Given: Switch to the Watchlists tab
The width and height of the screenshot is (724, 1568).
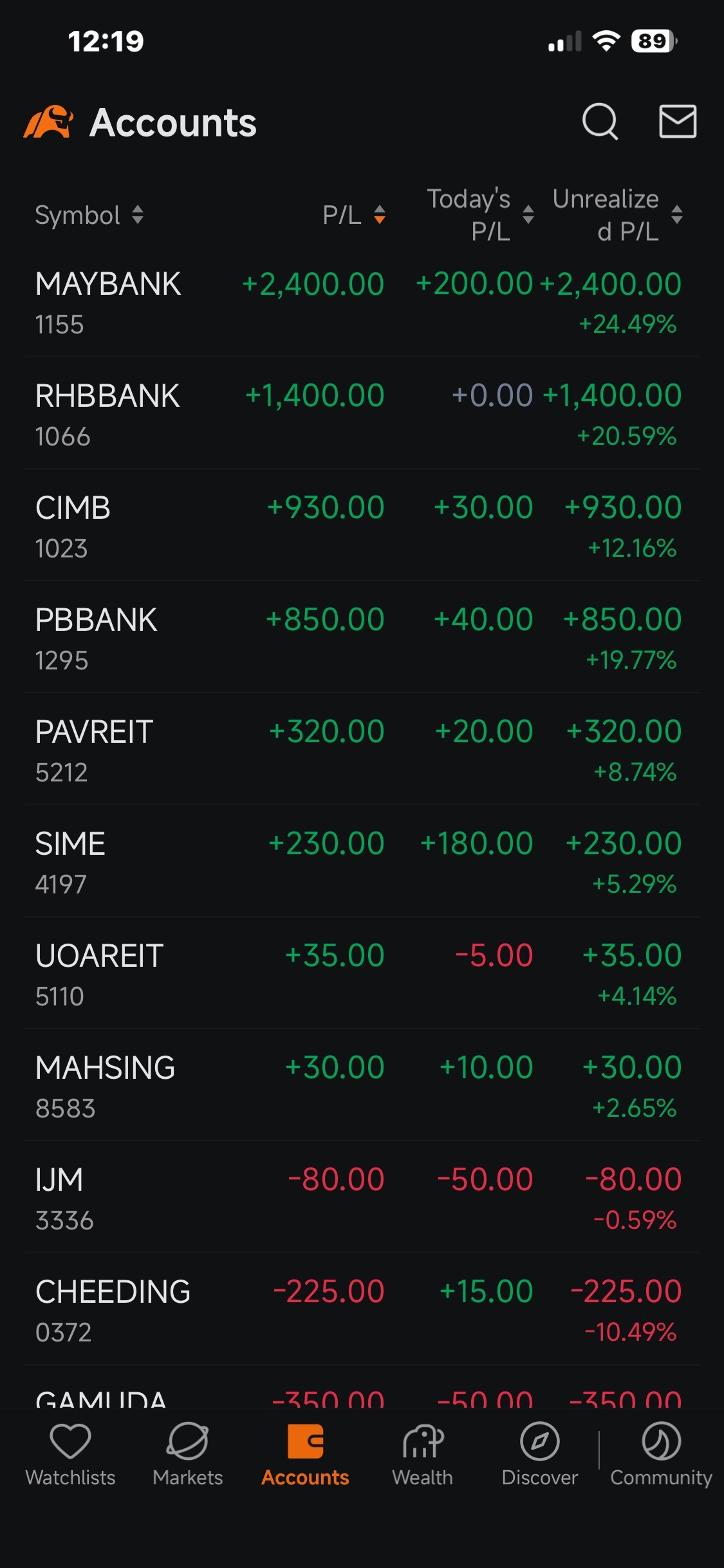Looking at the screenshot, I should [70, 1455].
